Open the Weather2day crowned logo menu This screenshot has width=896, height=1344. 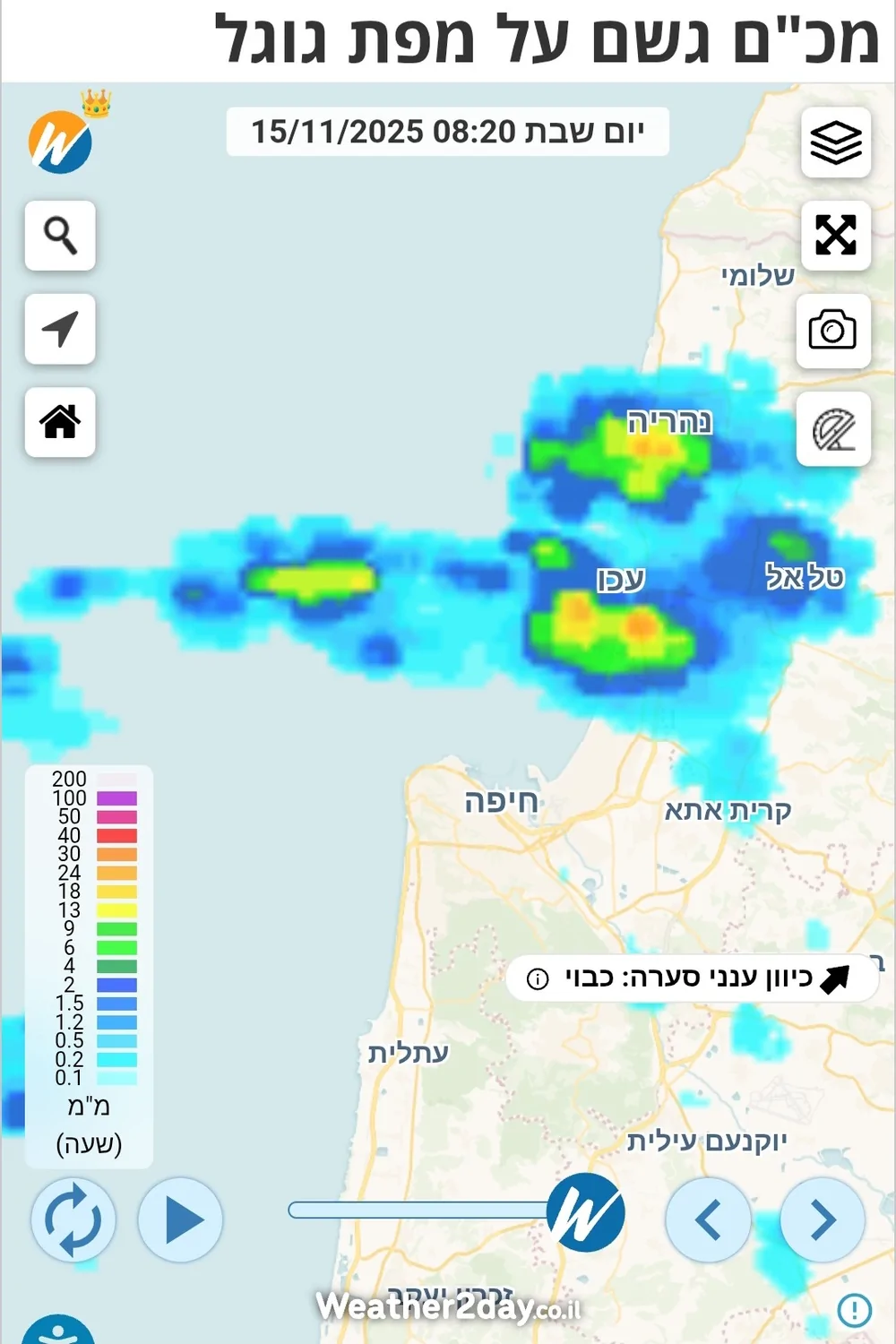(61, 141)
